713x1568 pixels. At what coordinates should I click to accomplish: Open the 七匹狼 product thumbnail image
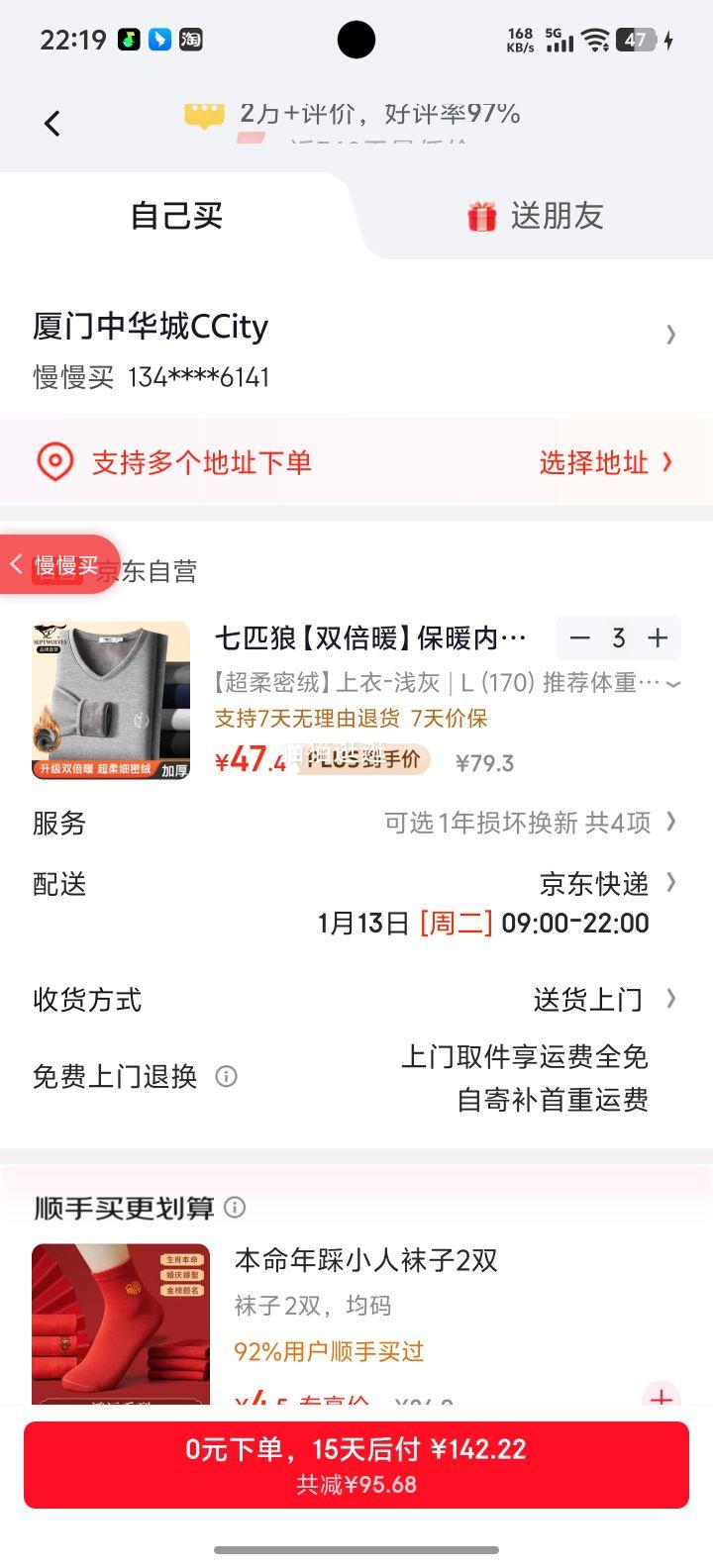[x=111, y=701]
